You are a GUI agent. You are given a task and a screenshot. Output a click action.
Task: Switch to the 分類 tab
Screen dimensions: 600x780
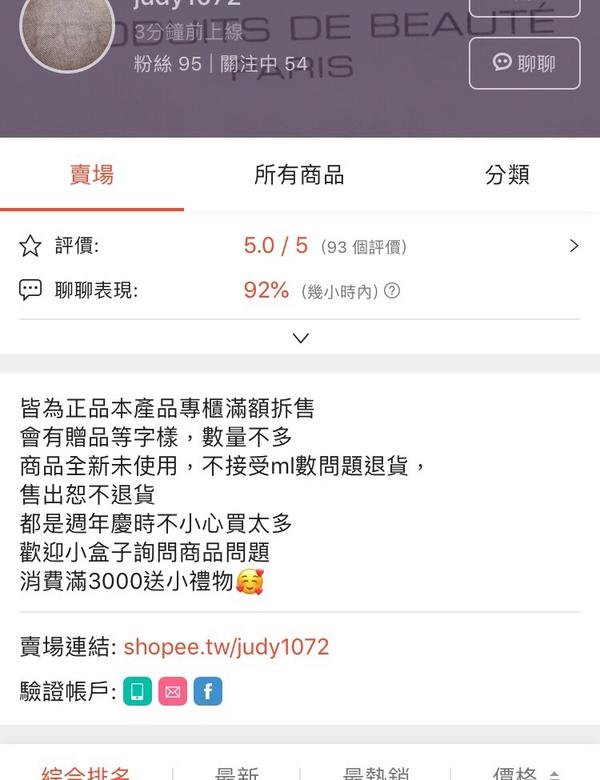507,175
